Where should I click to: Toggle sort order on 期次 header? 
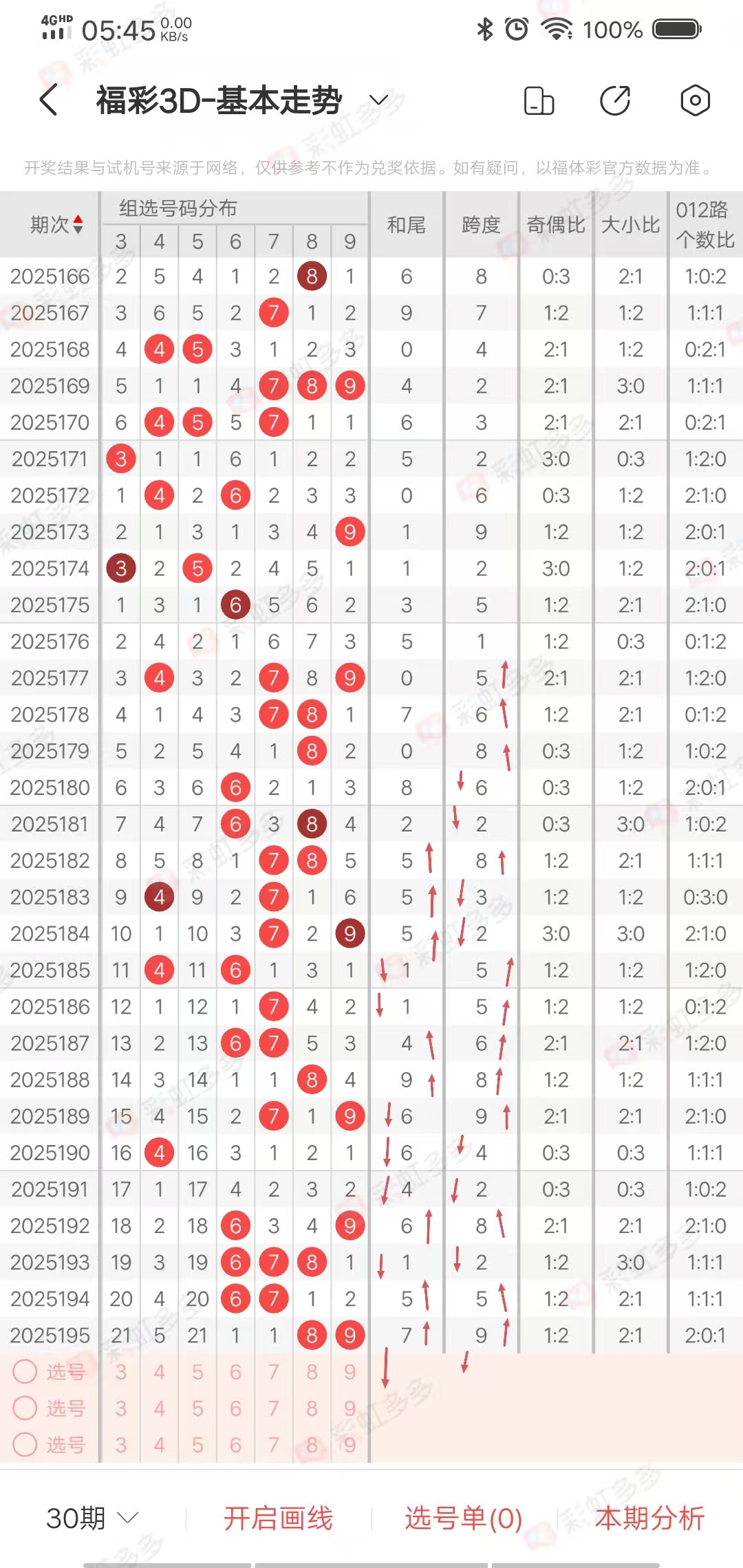point(56,224)
